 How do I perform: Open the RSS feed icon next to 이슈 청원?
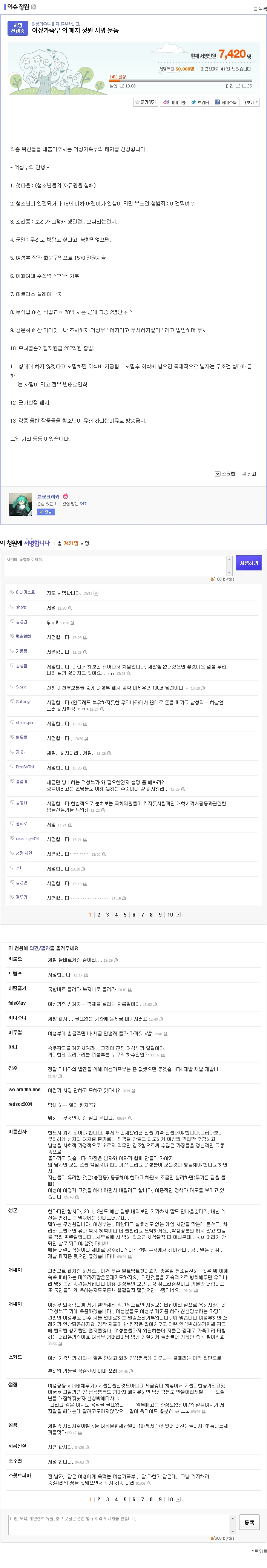click(x=34, y=7)
